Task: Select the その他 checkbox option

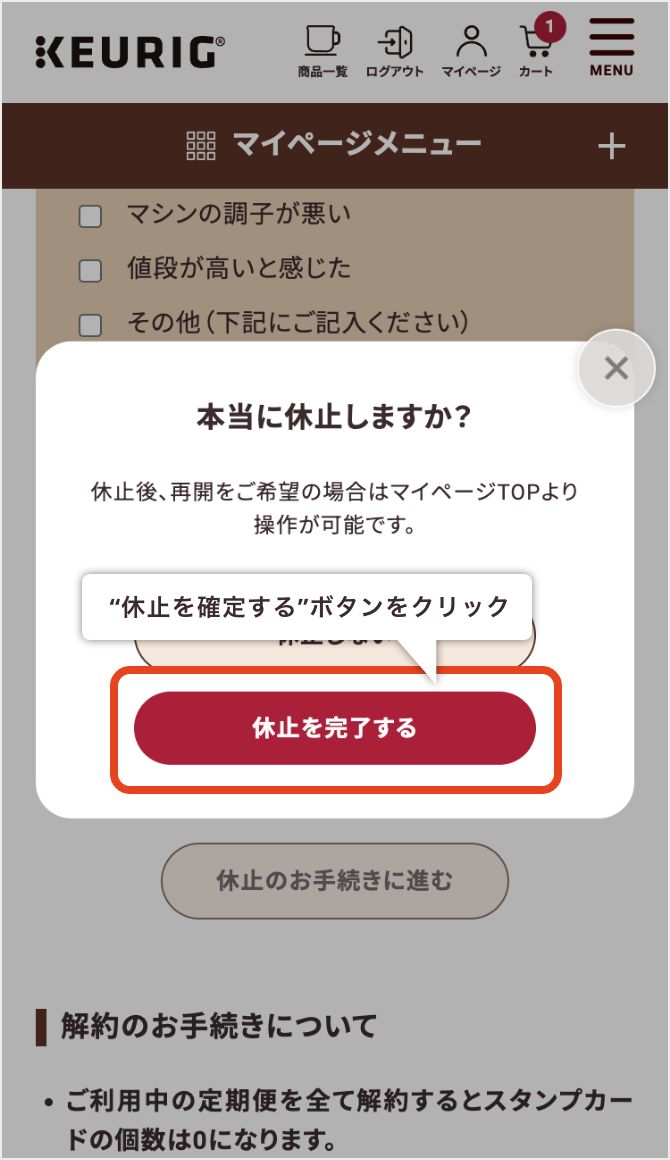Action: 90,325
